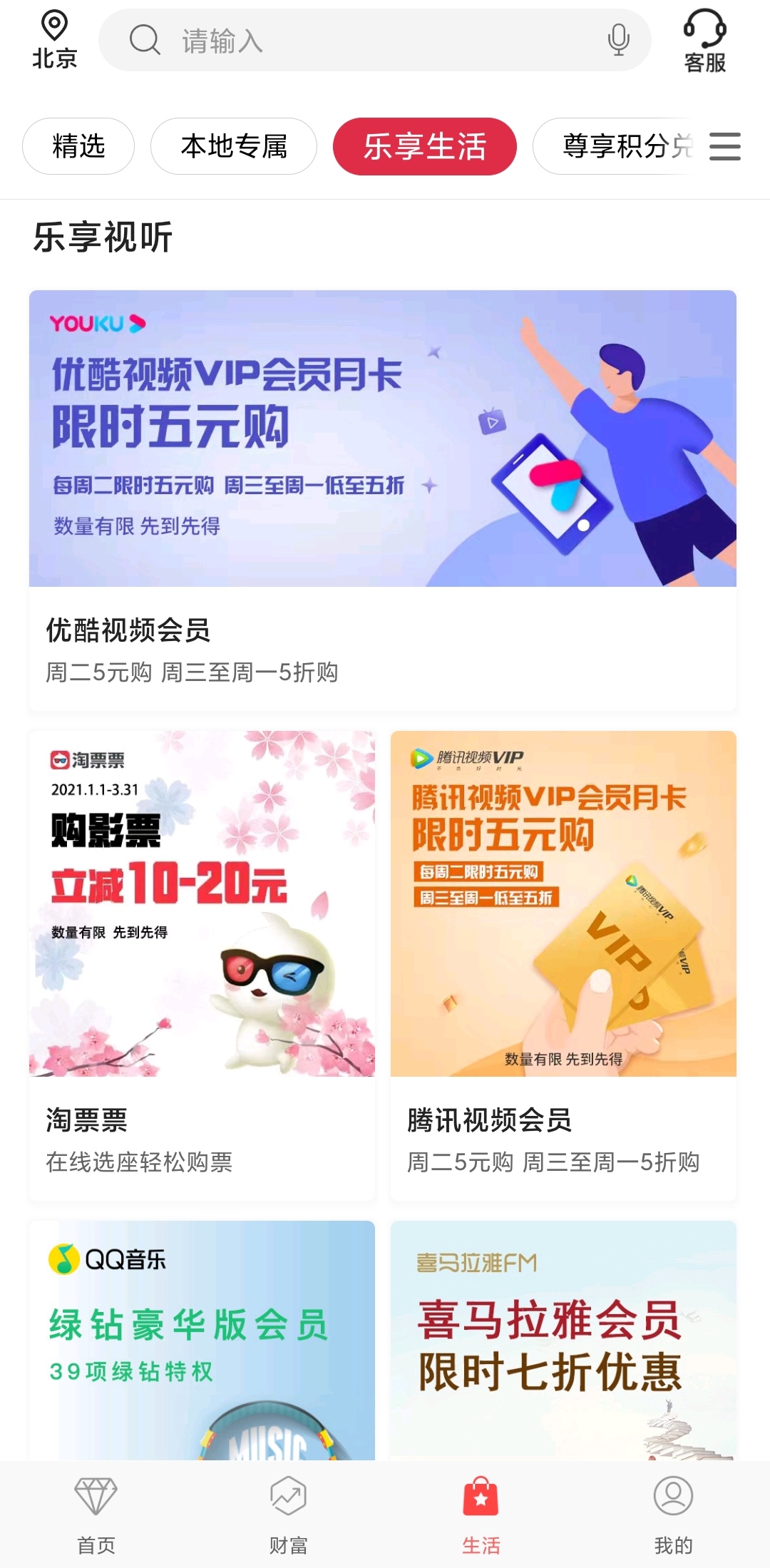Switch to the 财富 tab
The height and width of the screenshot is (1568, 770).
click(289, 1515)
